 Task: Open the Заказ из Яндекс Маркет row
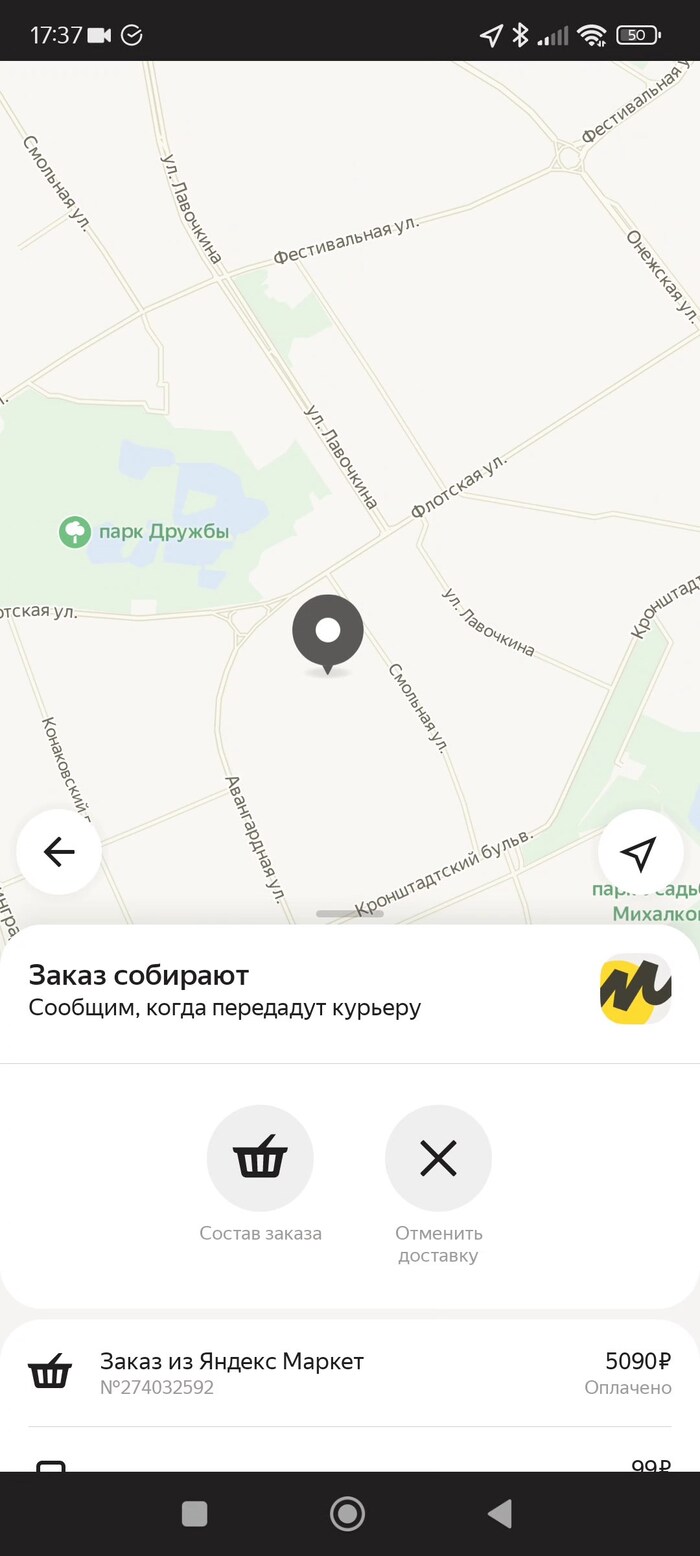(x=350, y=1372)
